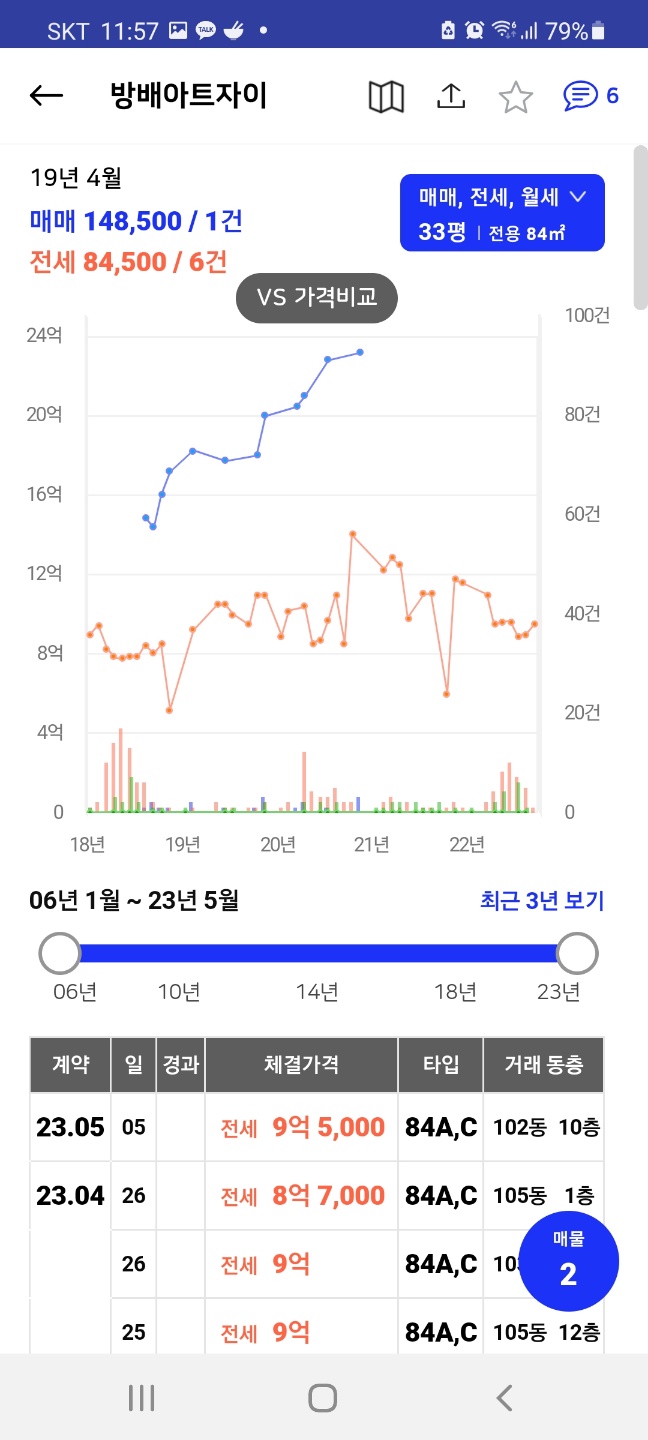
Task: Open the 23.05 전세 9억 5,000 transaction row
Action: coord(317,1127)
